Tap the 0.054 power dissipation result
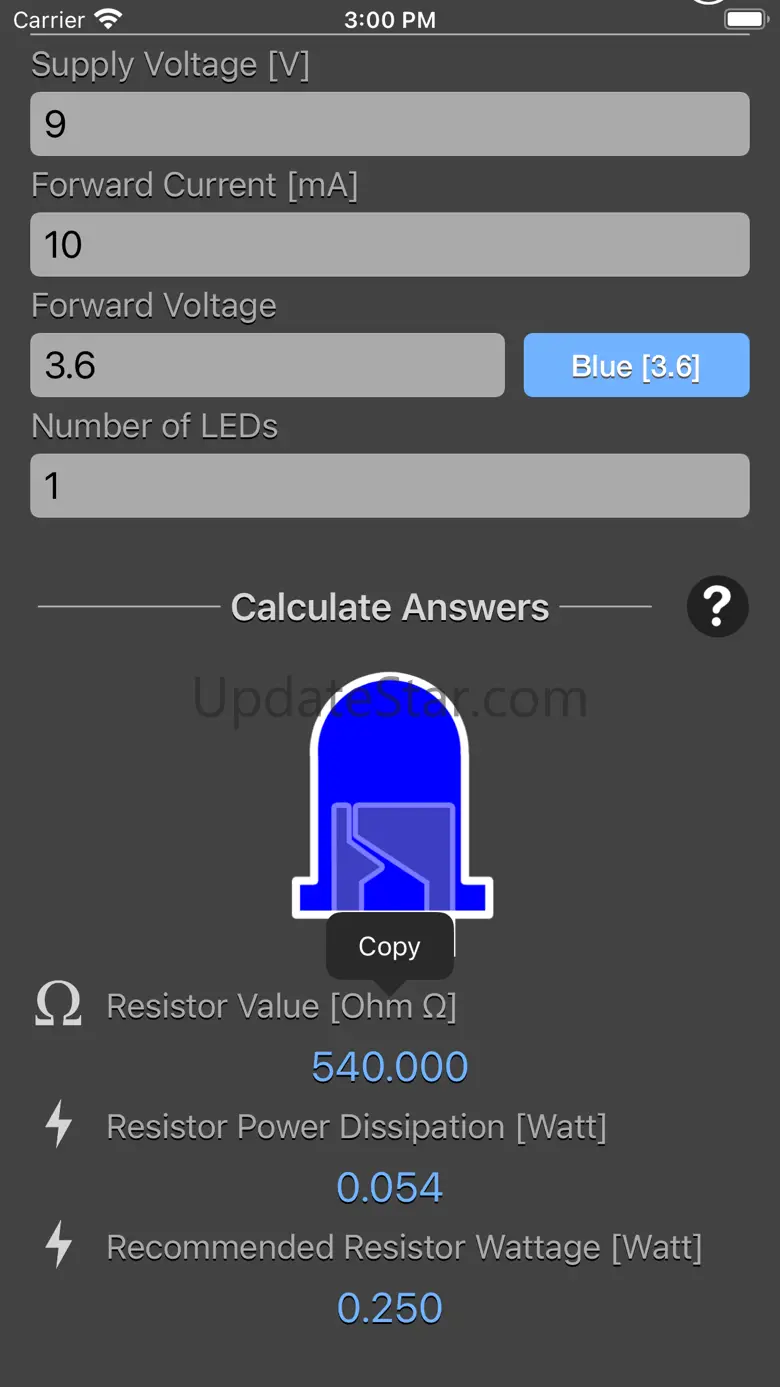The height and width of the screenshot is (1387, 780). click(x=389, y=1187)
